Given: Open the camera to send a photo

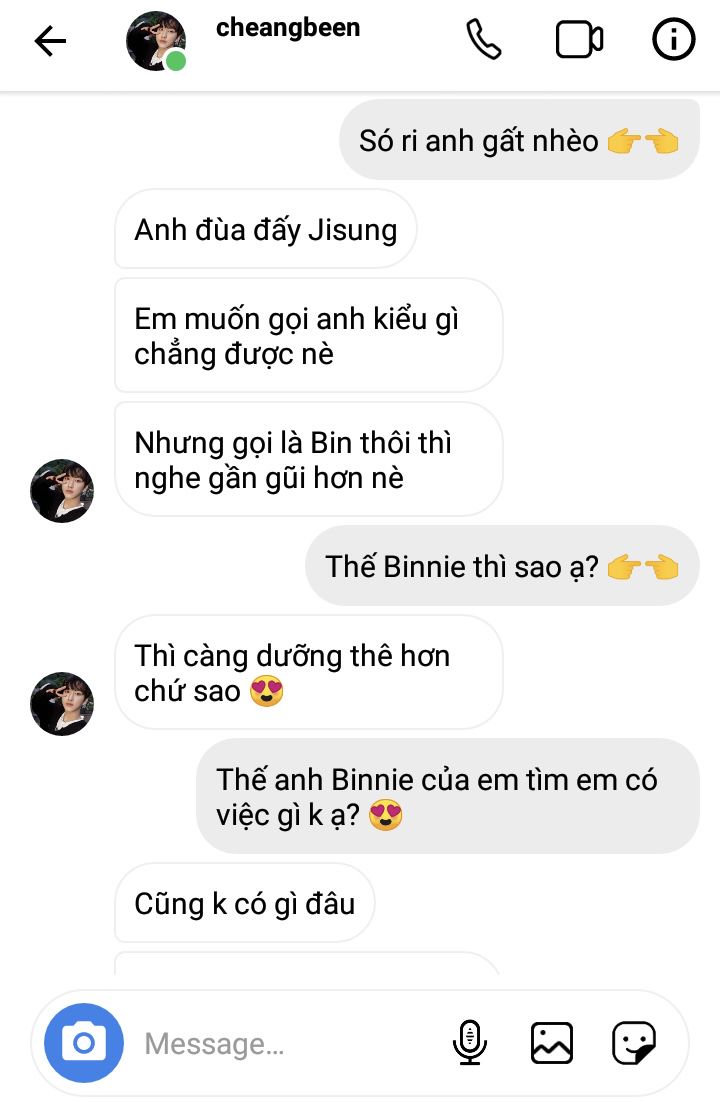Looking at the screenshot, I should pos(84,1043).
